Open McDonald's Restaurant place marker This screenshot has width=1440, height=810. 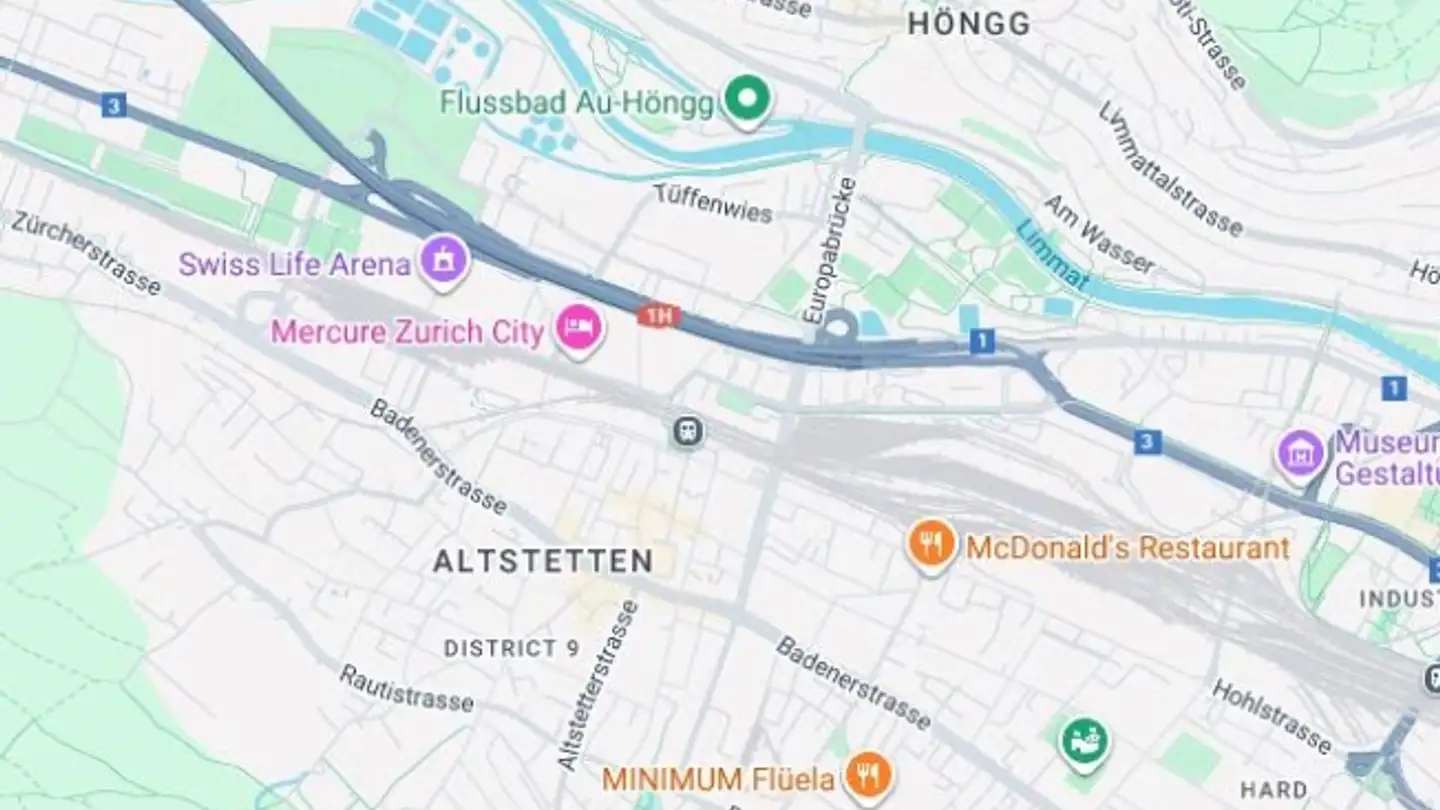[x=931, y=544]
